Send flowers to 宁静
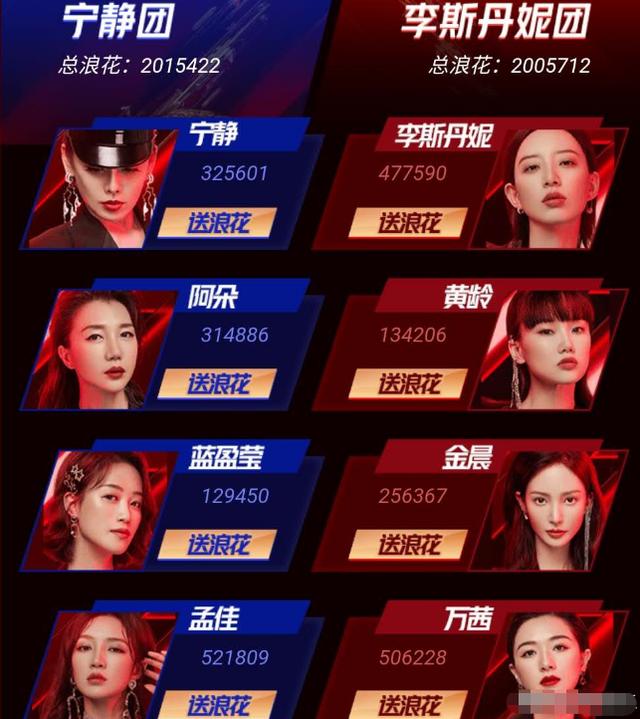Viewport: 640px width, 719px height. [217, 222]
